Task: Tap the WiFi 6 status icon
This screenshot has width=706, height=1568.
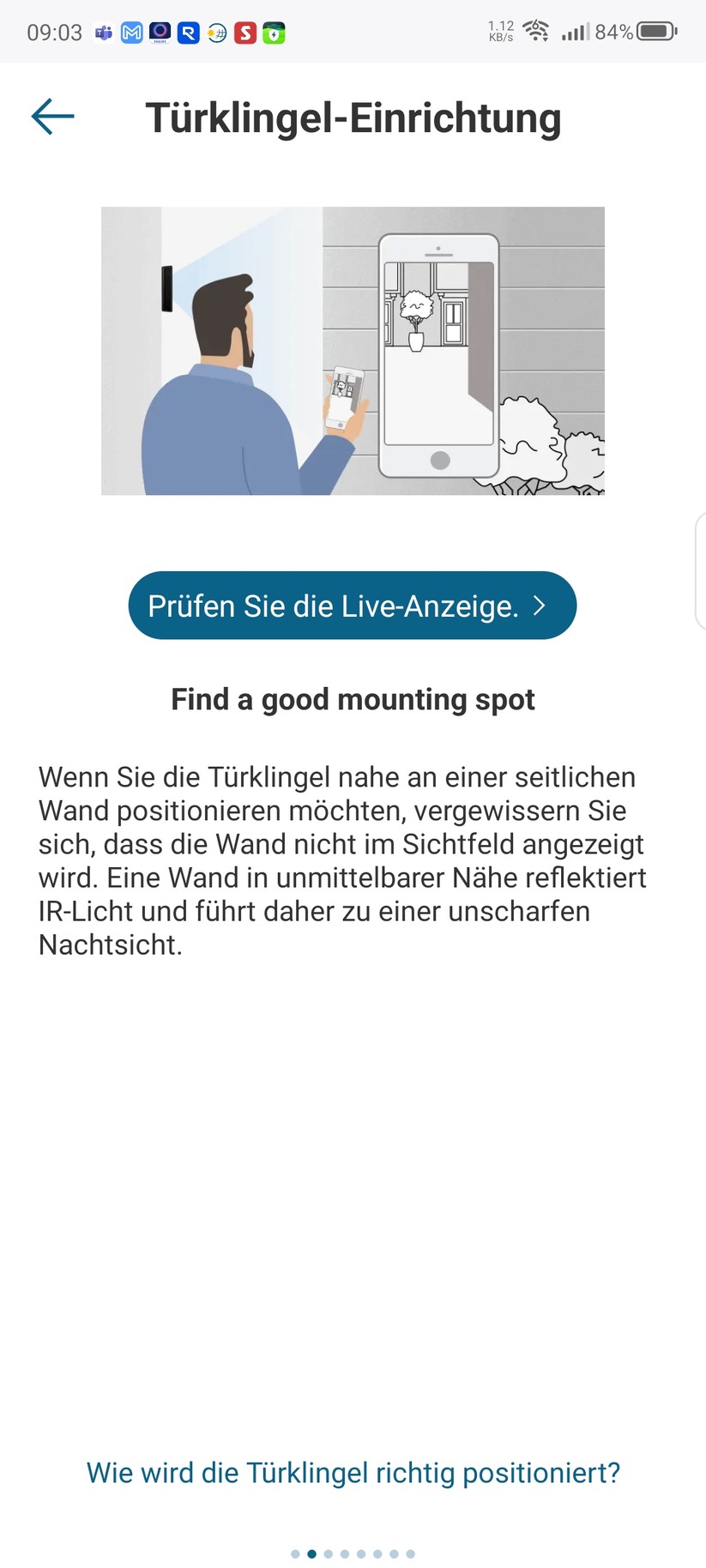Action: [536, 30]
